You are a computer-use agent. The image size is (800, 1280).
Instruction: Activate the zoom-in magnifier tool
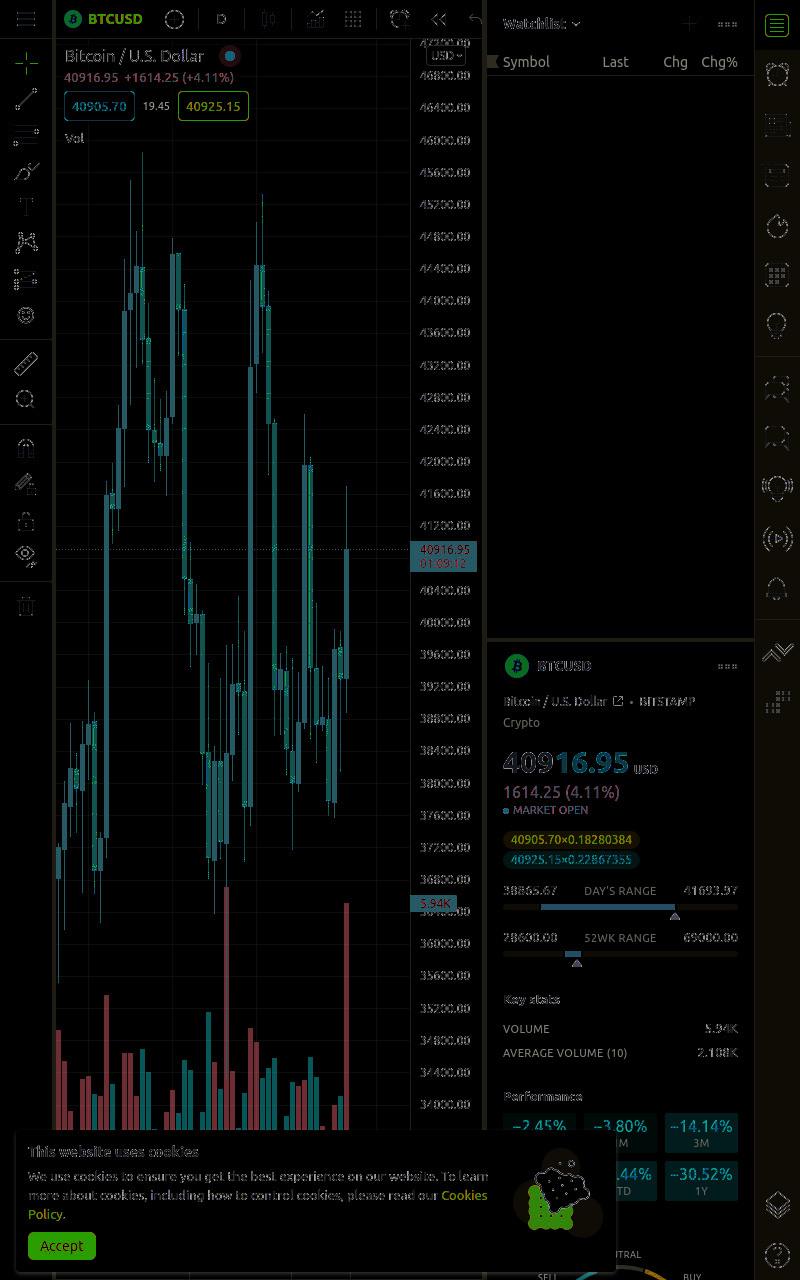tap(26, 400)
